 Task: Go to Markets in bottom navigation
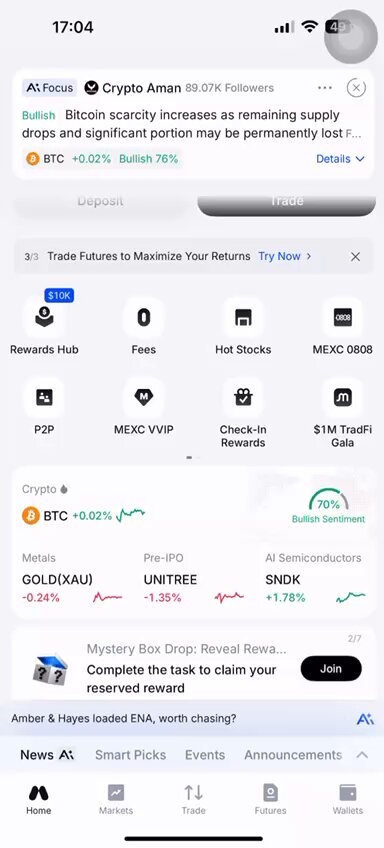(x=116, y=799)
